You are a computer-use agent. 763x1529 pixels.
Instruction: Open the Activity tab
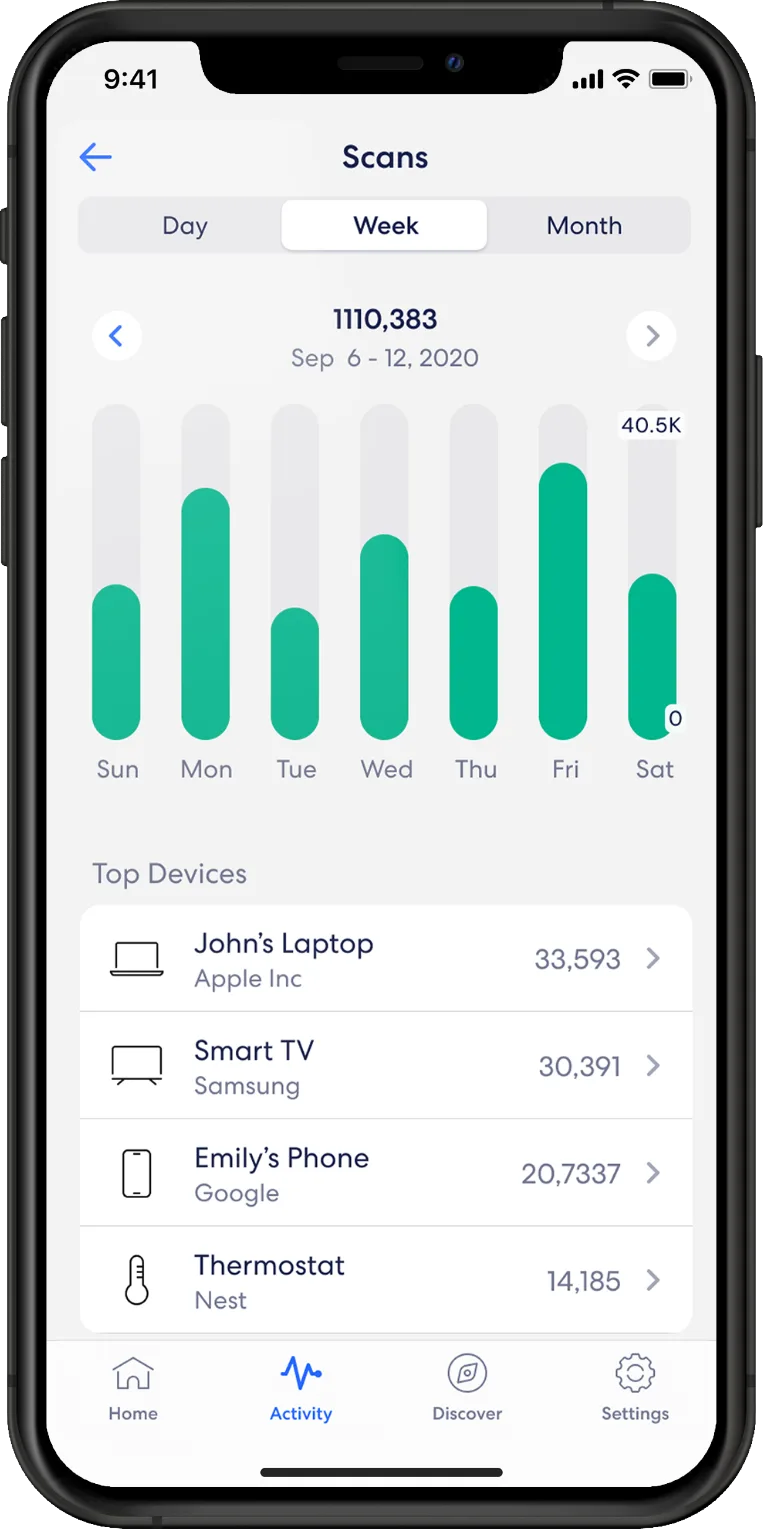coord(301,1388)
